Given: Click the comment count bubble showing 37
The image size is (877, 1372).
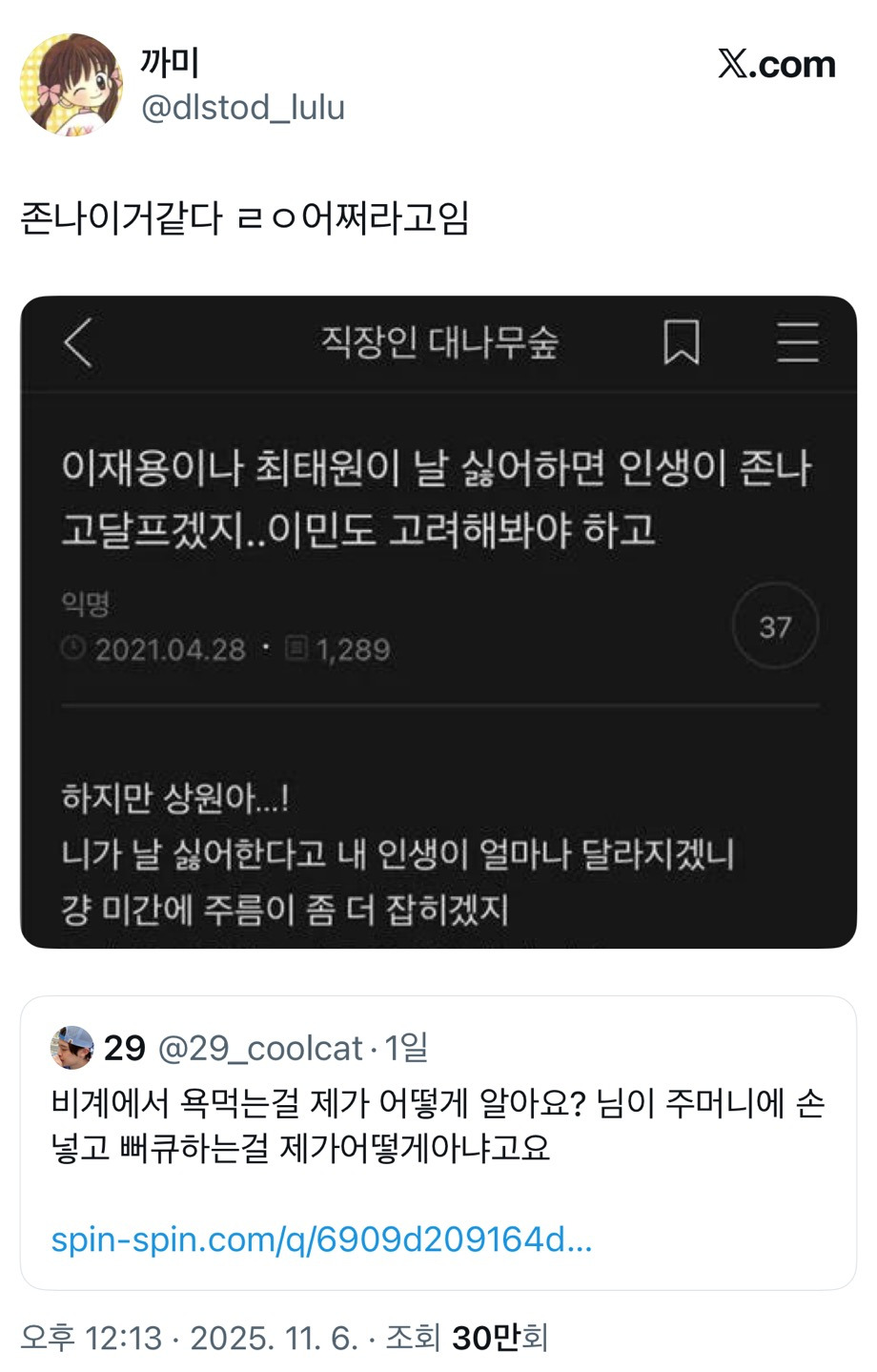Looking at the screenshot, I should [x=774, y=625].
